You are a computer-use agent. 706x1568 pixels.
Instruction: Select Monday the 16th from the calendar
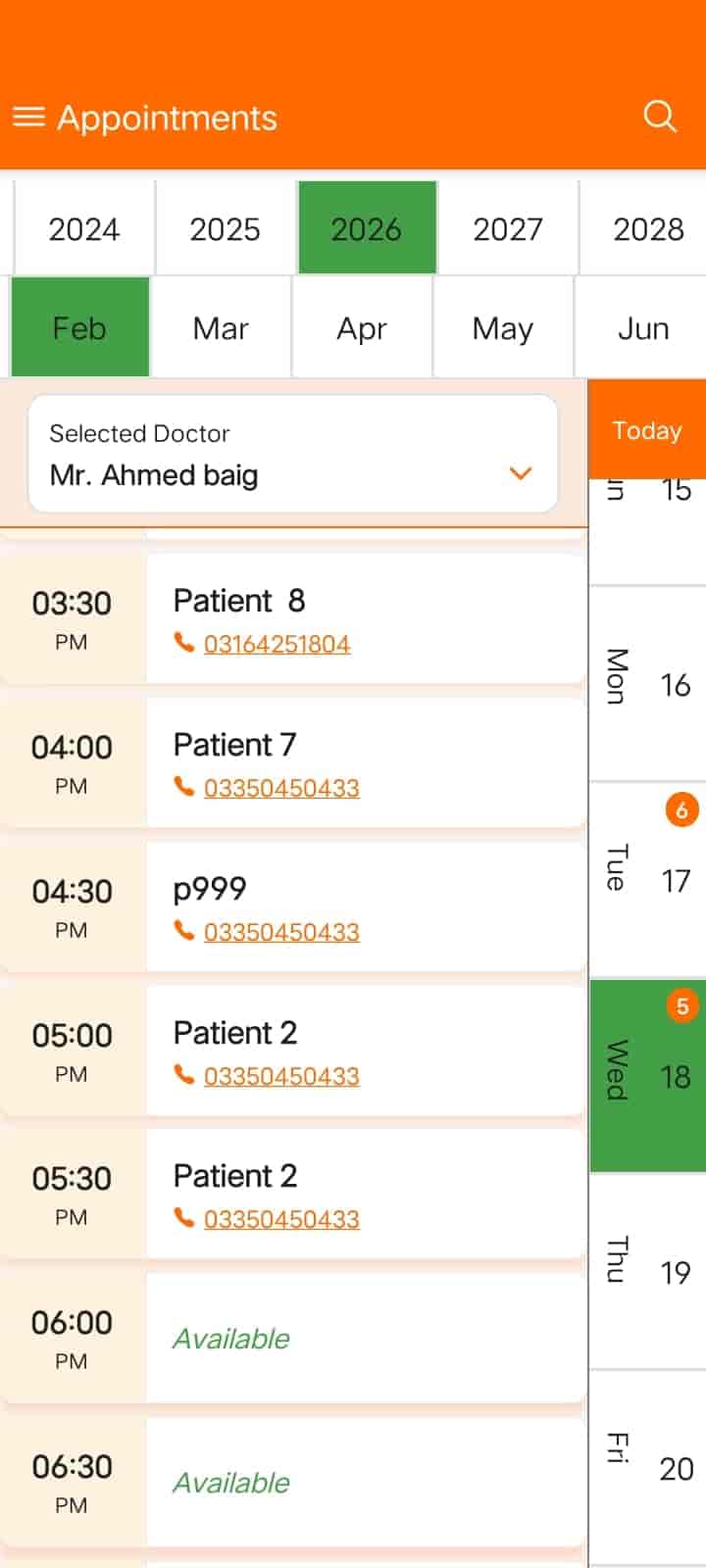[647, 684]
